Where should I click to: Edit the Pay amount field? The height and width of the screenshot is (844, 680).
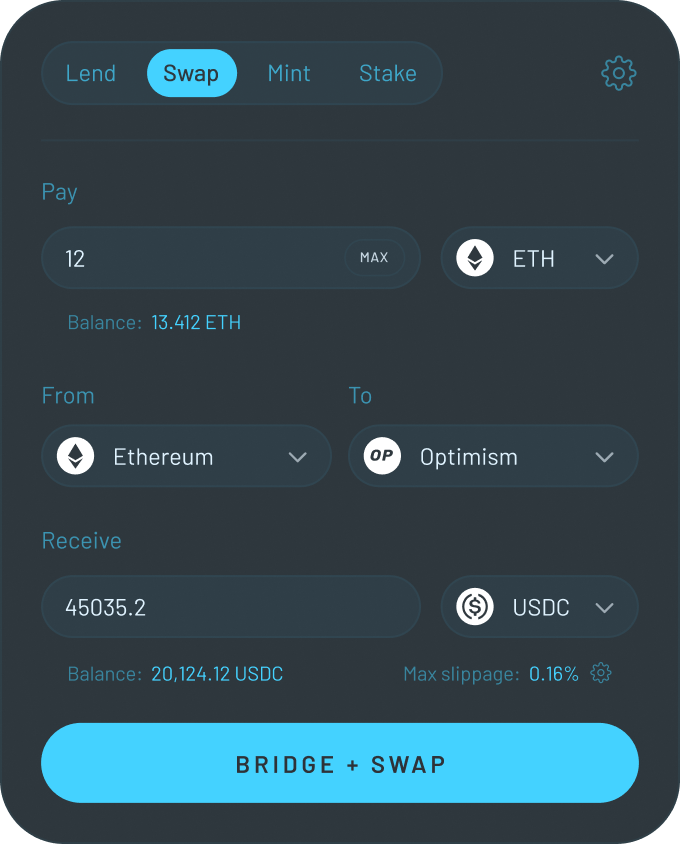tap(190, 258)
